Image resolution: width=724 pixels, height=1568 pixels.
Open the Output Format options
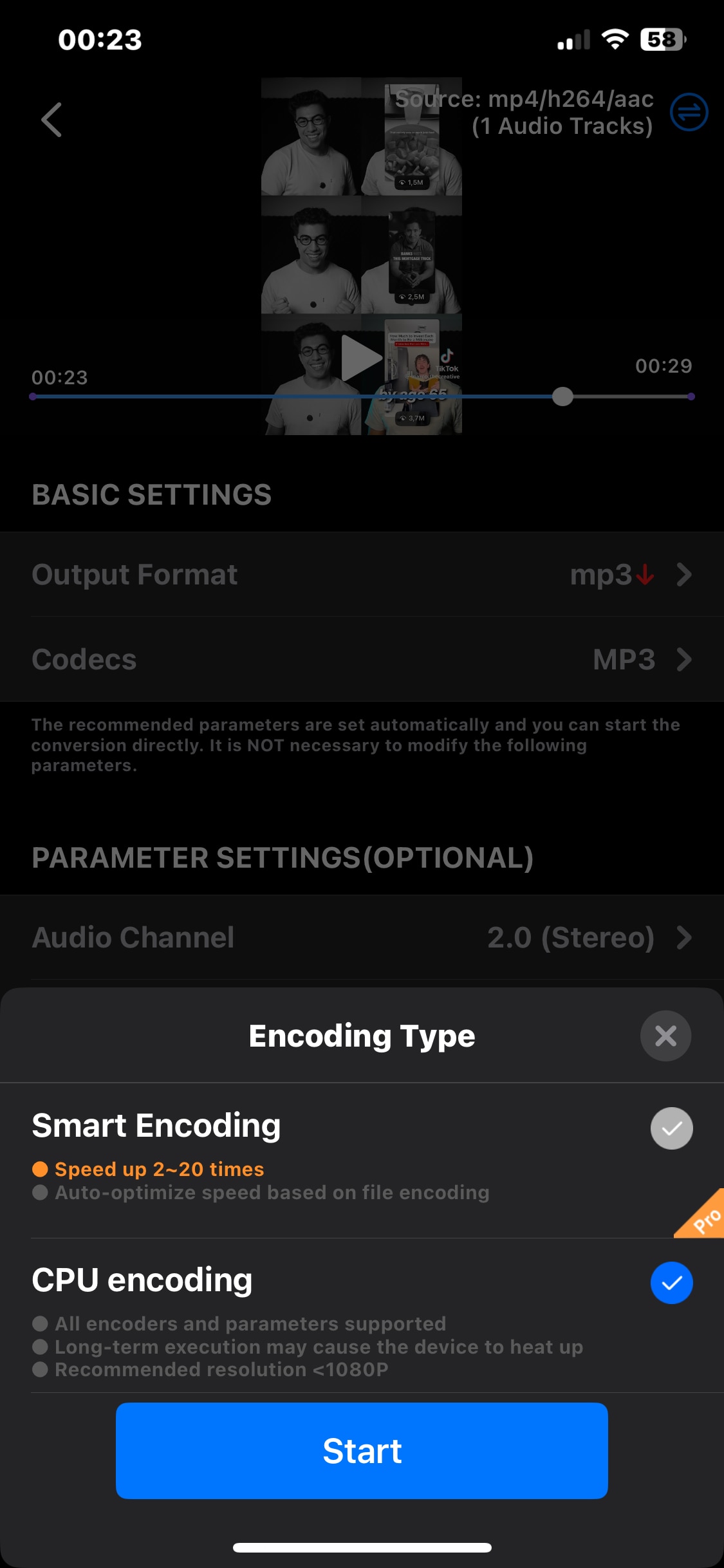click(x=362, y=574)
